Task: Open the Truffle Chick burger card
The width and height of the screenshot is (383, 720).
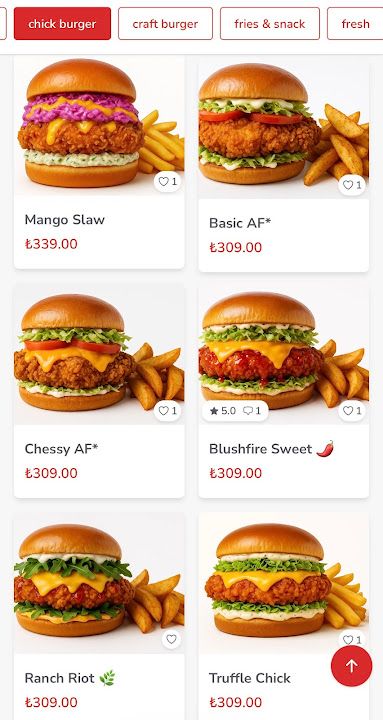Action: coord(284,617)
